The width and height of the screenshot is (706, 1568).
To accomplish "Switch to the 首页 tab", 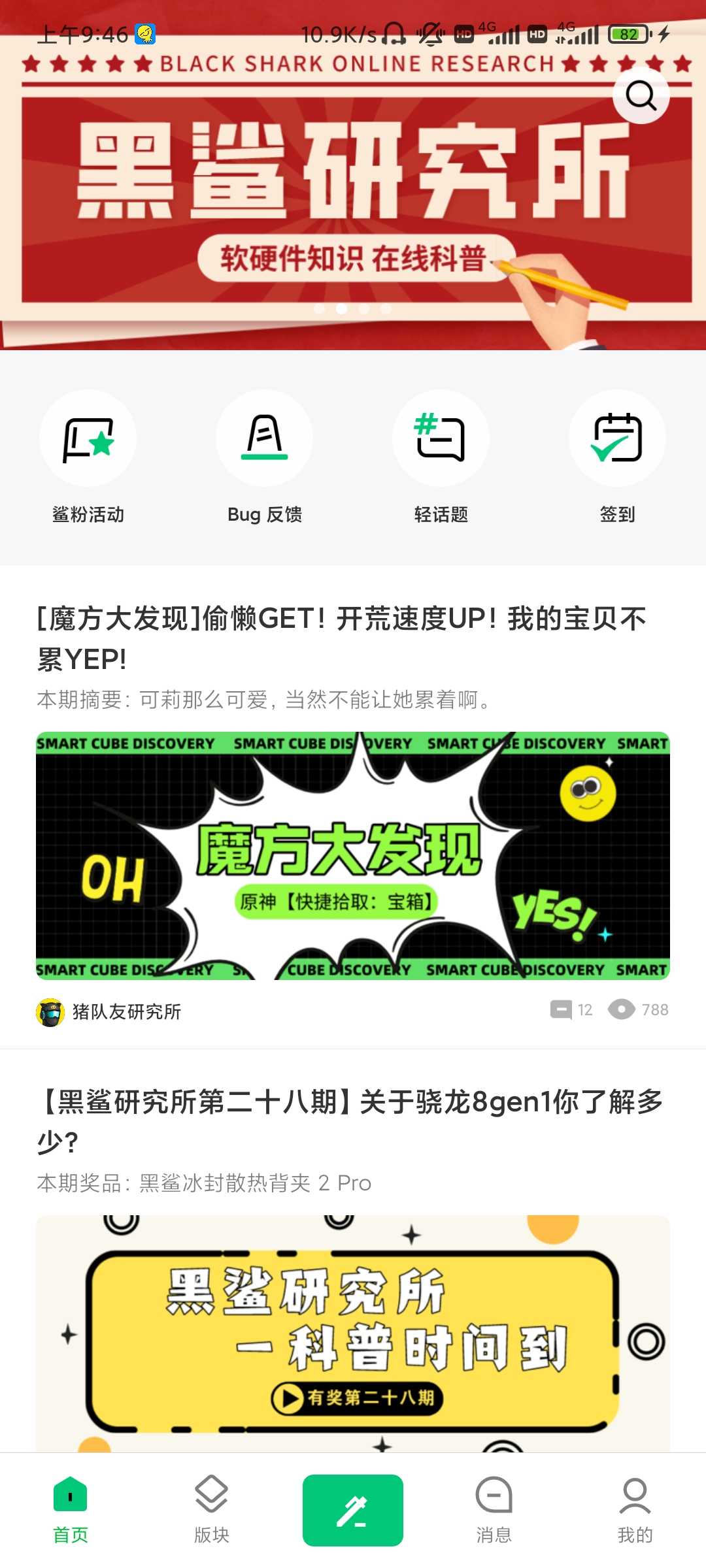I will tap(71, 1511).
